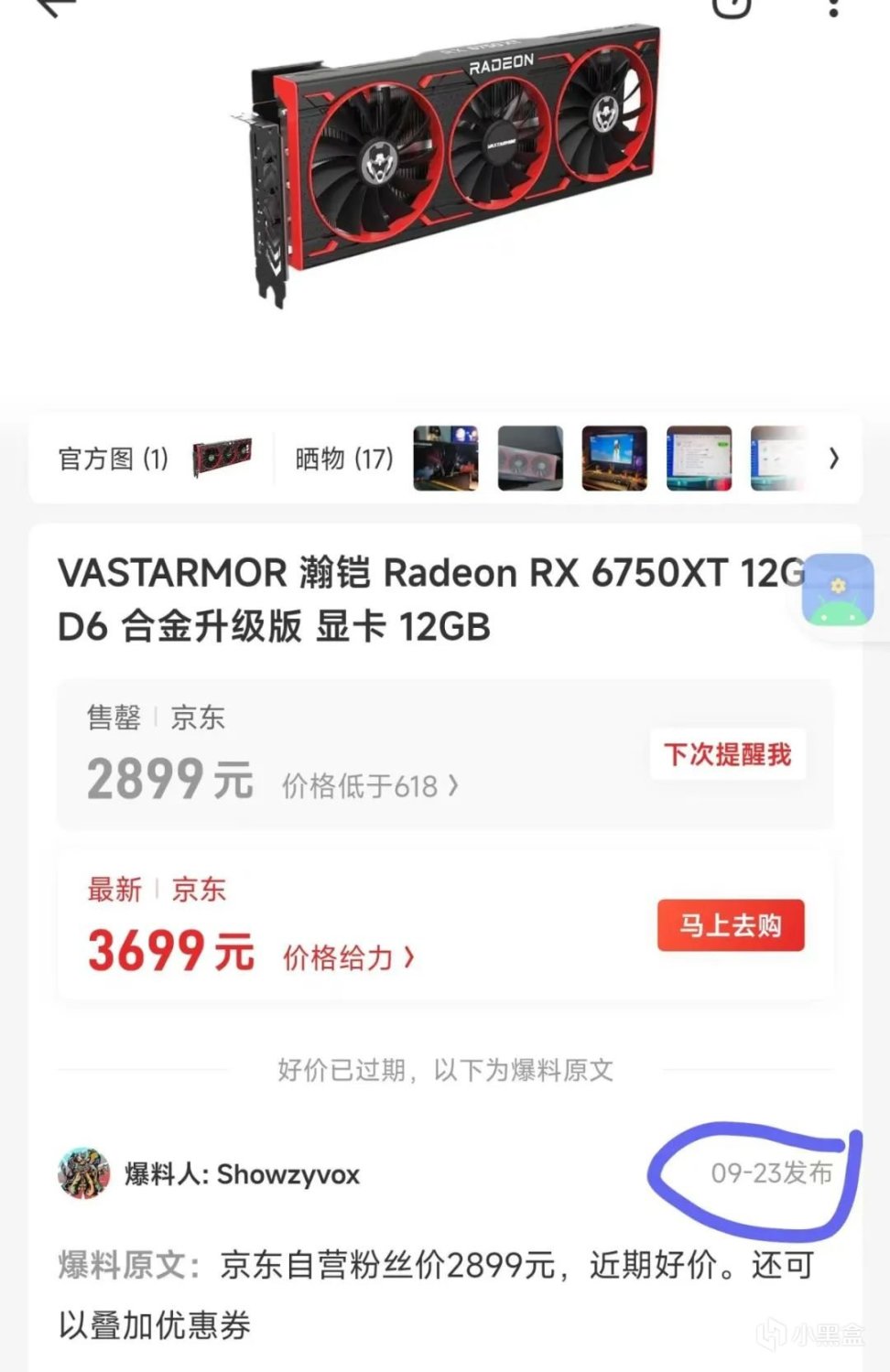Open the 价格低于618 price link
Image resolution: width=890 pixels, height=1372 pixels.
pyautogui.click(x=370, y=786)
